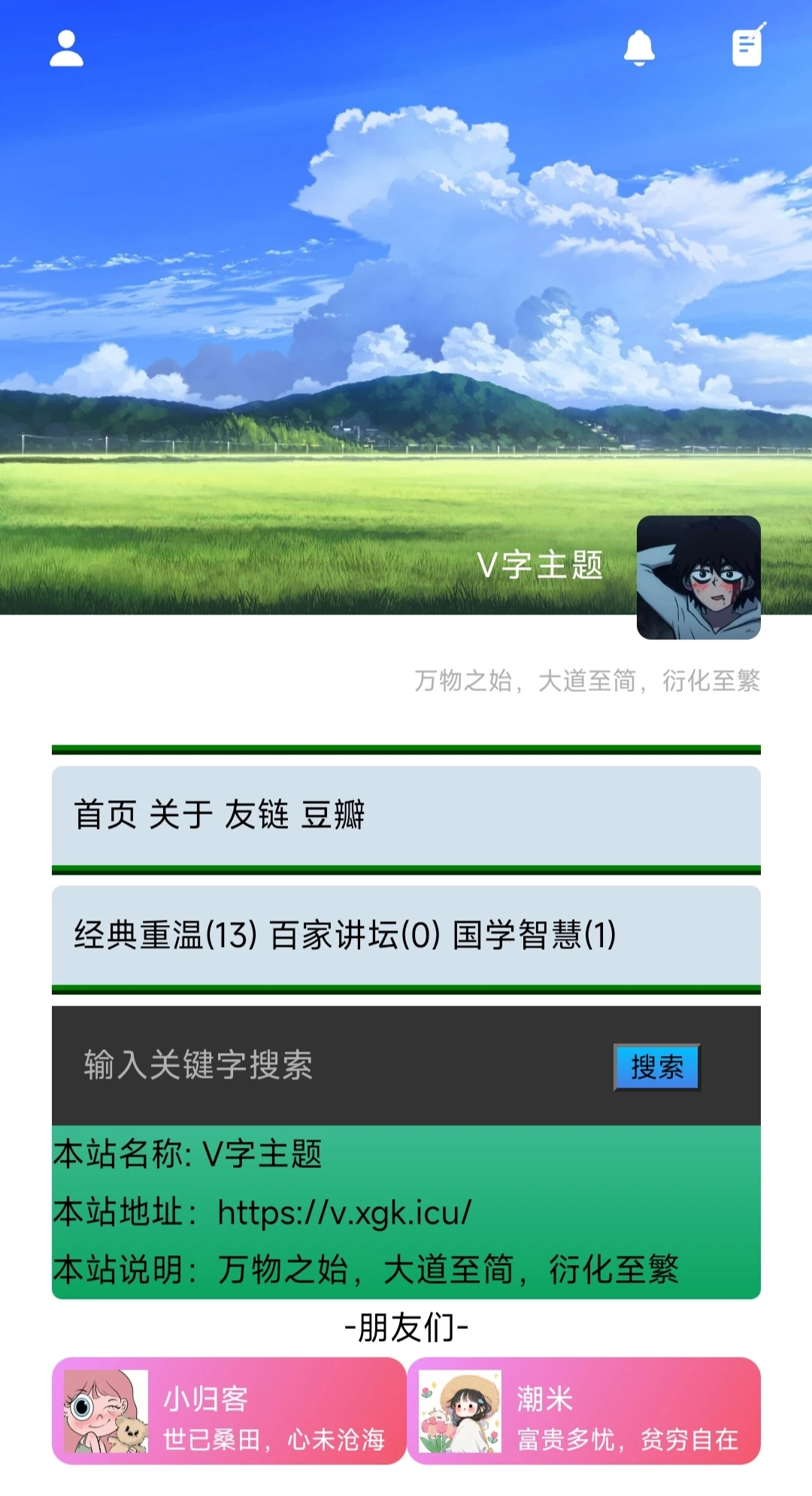Open the 关于 page
The image size is (812, 1496).
coord(181,815)
